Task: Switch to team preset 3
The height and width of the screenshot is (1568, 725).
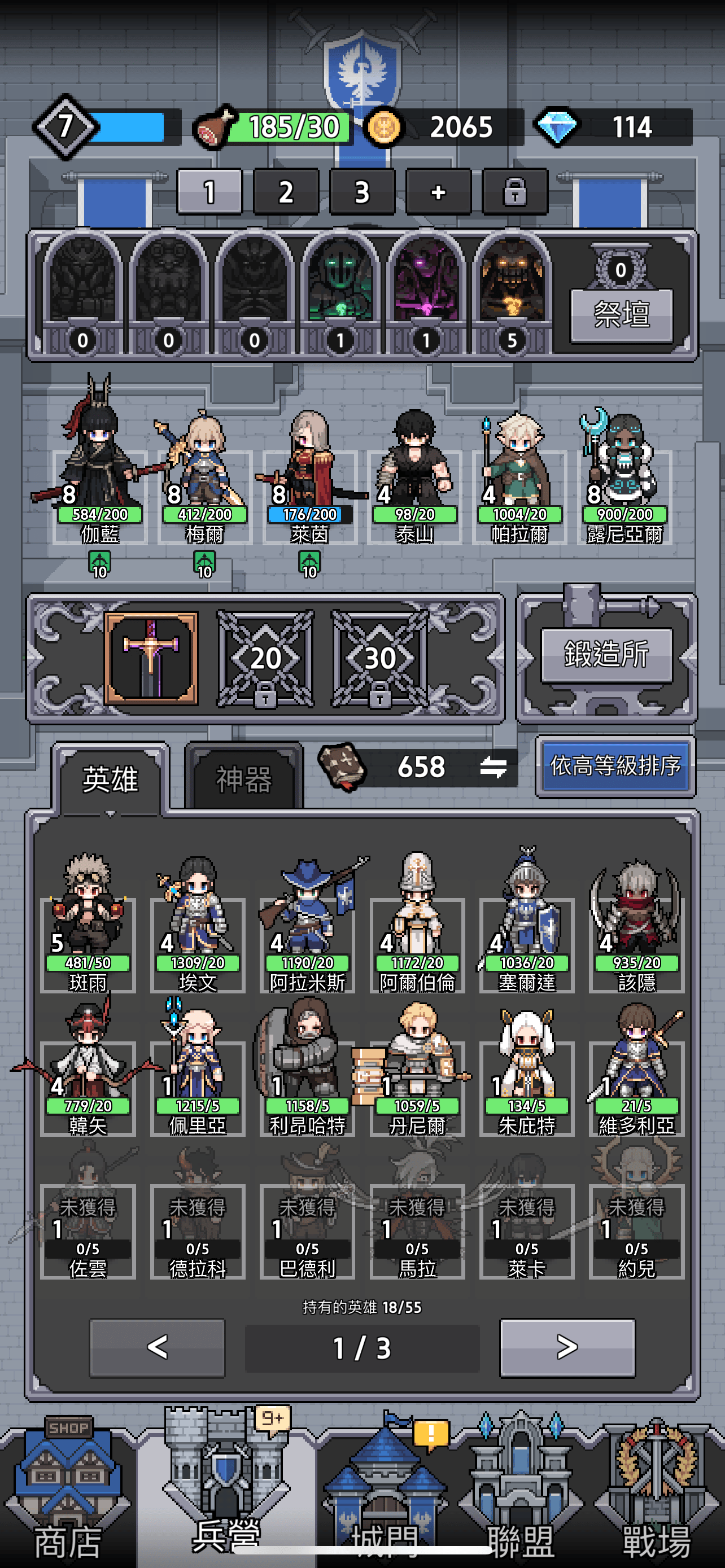Action: click(362, 192)
